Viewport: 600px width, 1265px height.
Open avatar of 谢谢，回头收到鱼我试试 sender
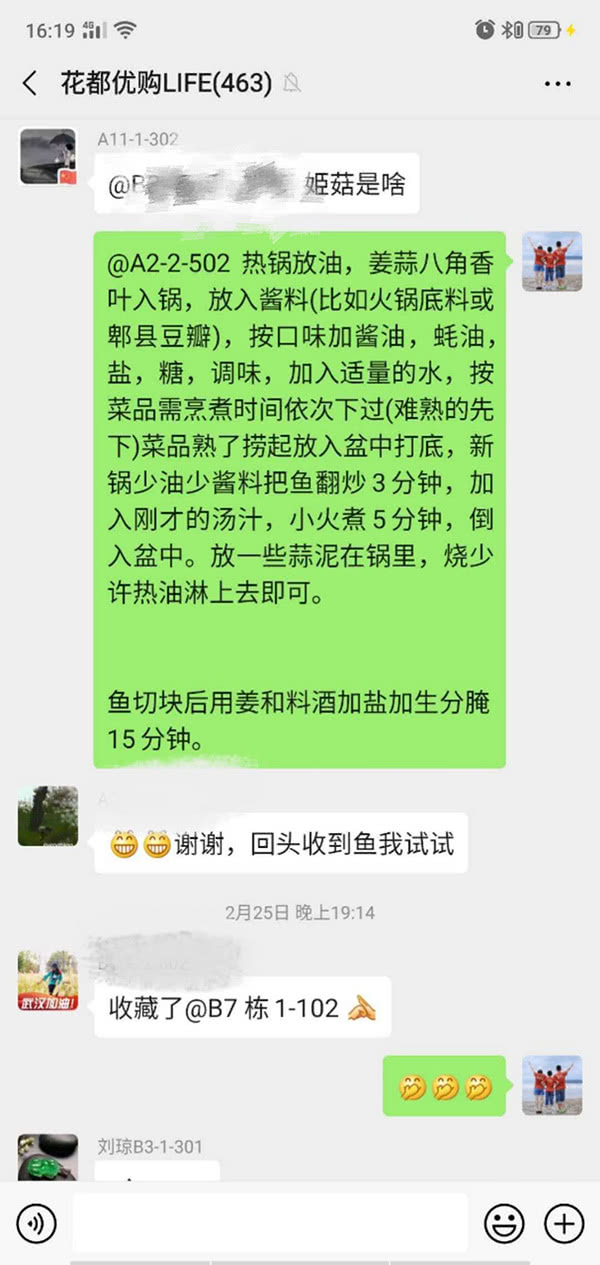[x=48, y=816]
